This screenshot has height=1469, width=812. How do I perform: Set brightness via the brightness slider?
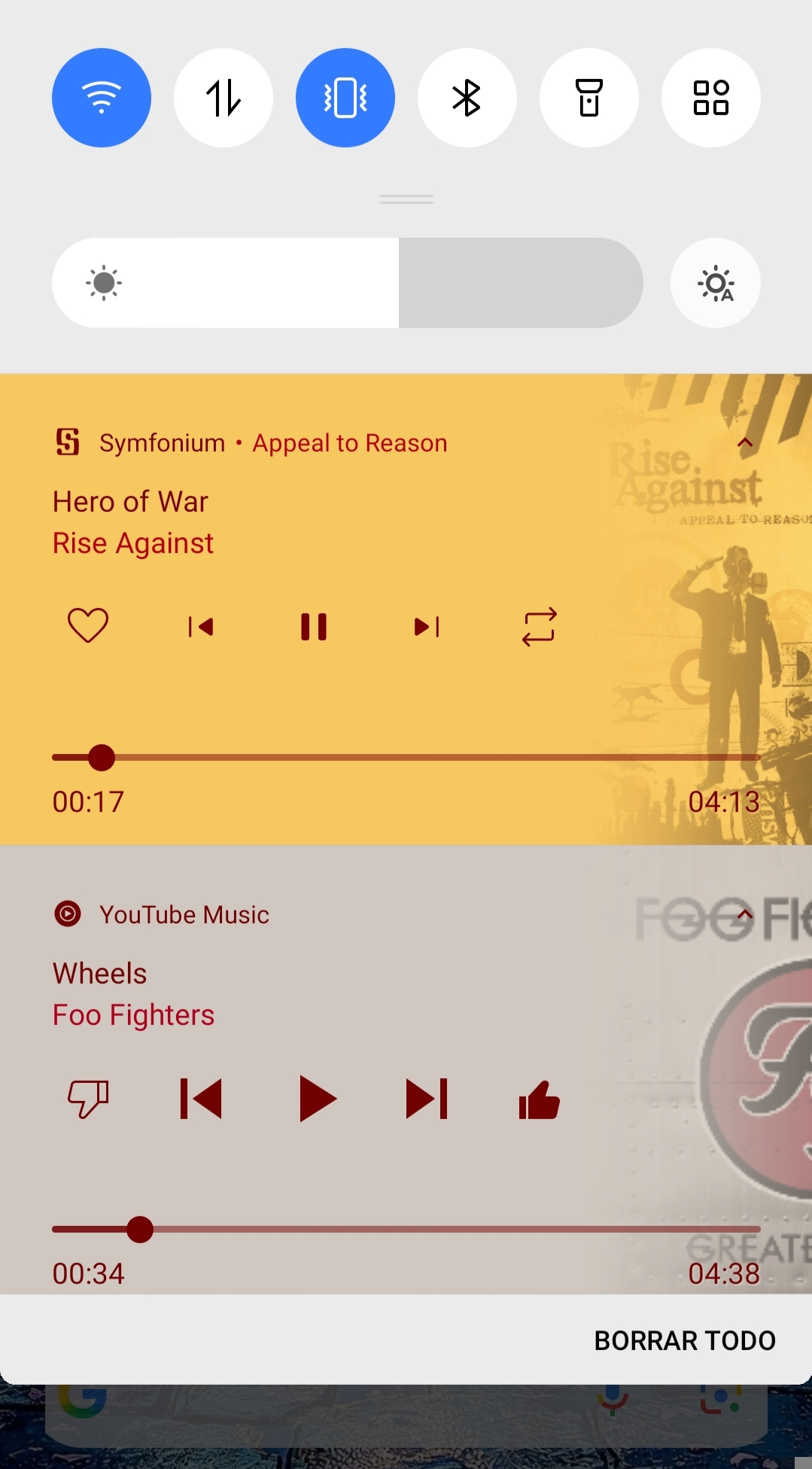point(348,283)
